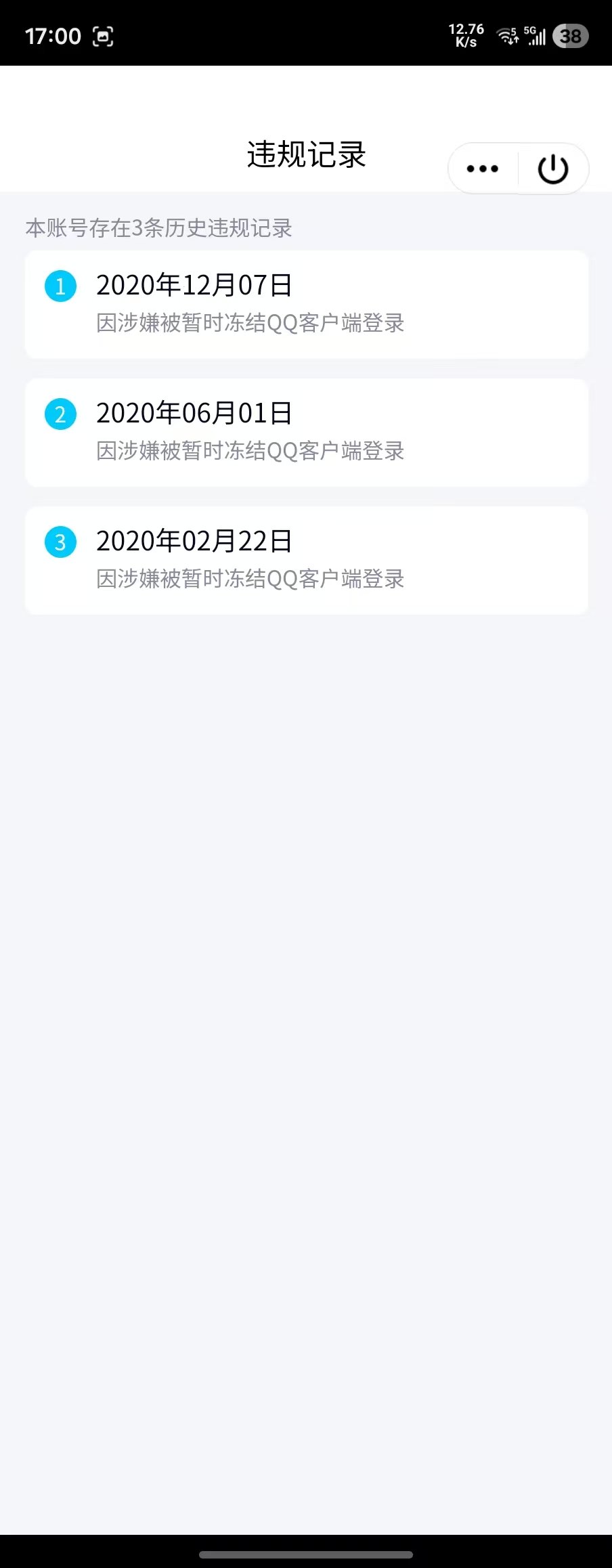Click the summary text about 3 violation records

[158, 230]
